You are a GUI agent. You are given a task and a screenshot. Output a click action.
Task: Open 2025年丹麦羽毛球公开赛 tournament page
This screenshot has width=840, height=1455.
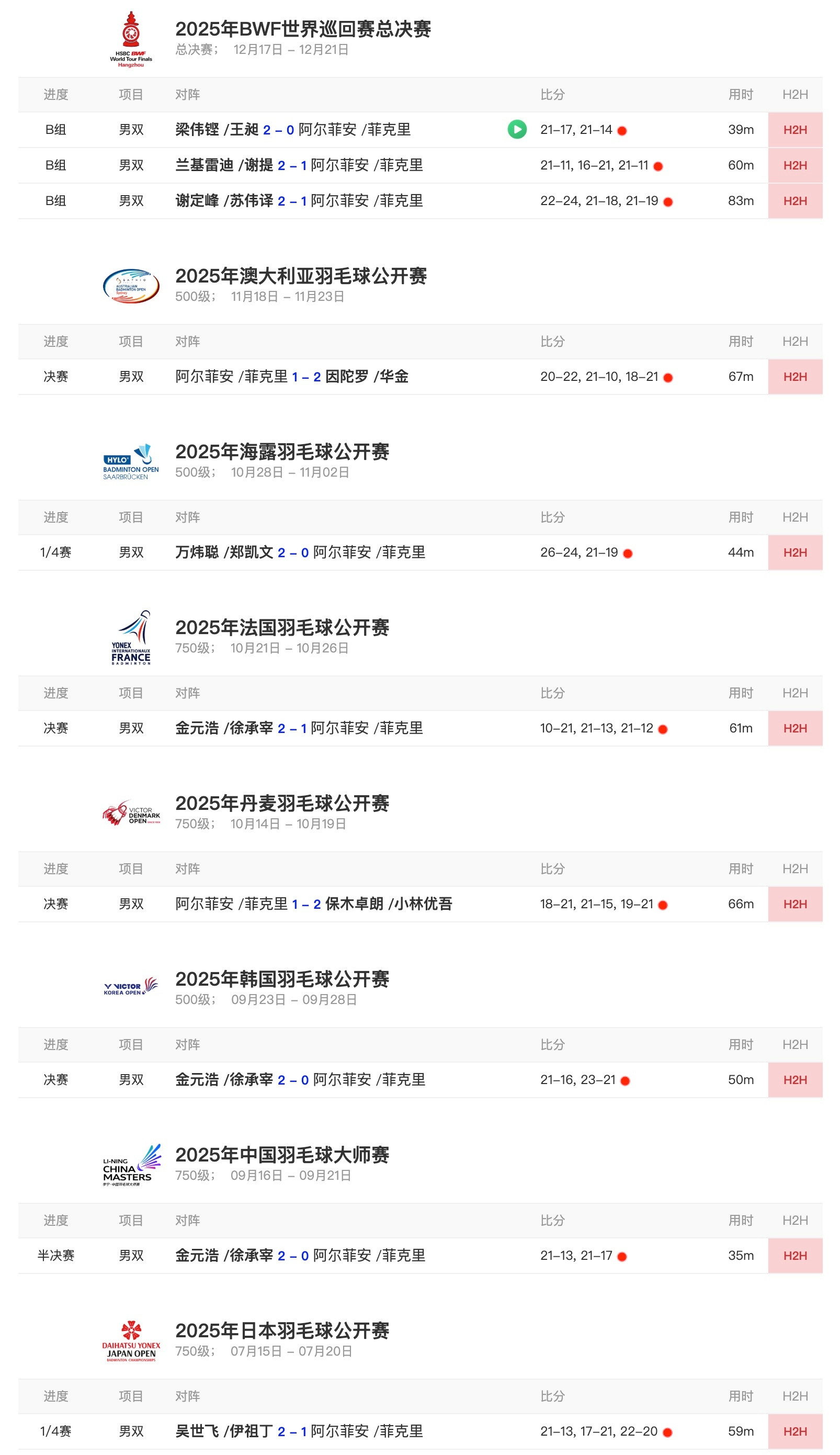(282, 803)
